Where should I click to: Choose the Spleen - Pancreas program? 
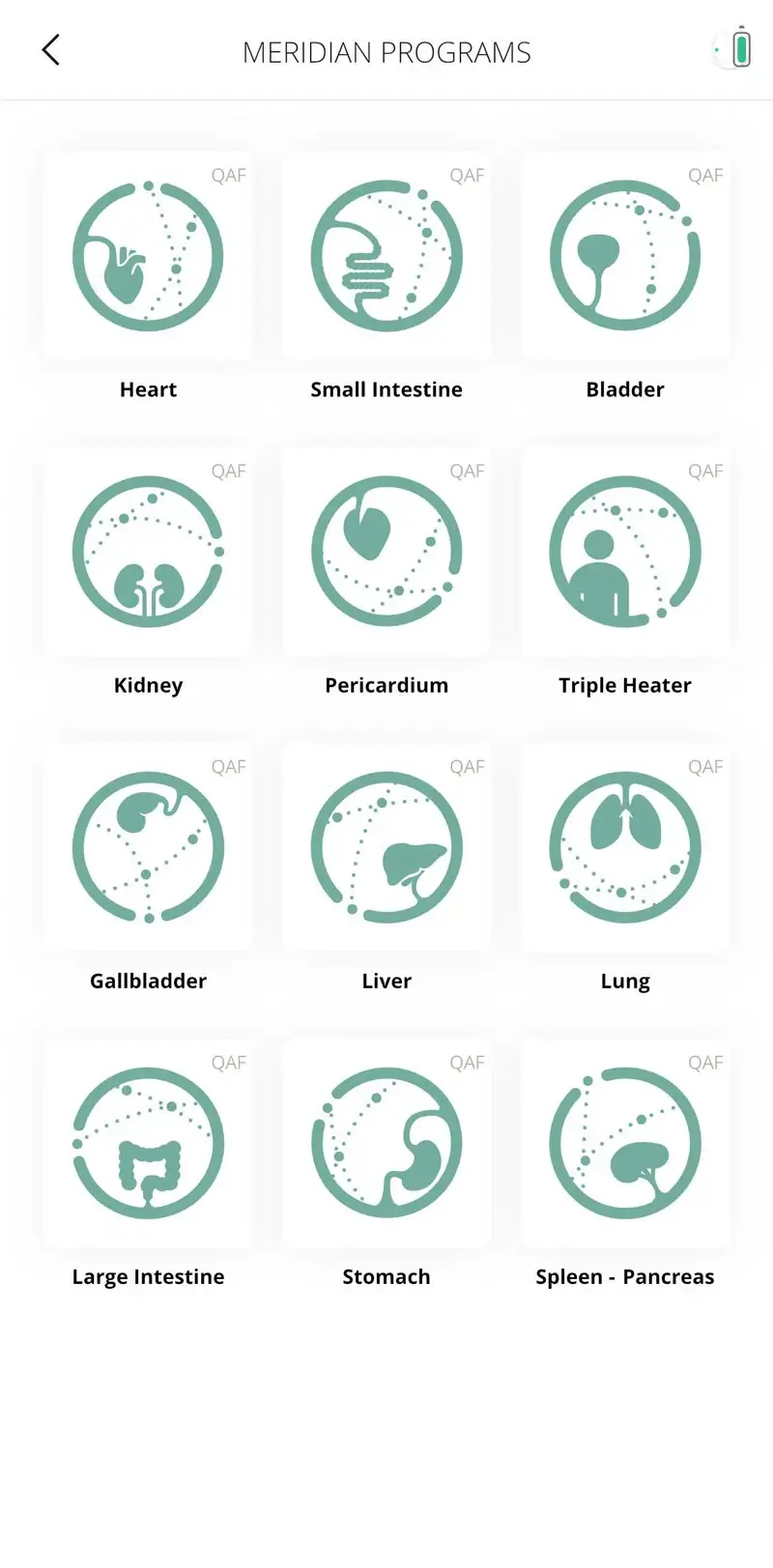point(625,1144)
